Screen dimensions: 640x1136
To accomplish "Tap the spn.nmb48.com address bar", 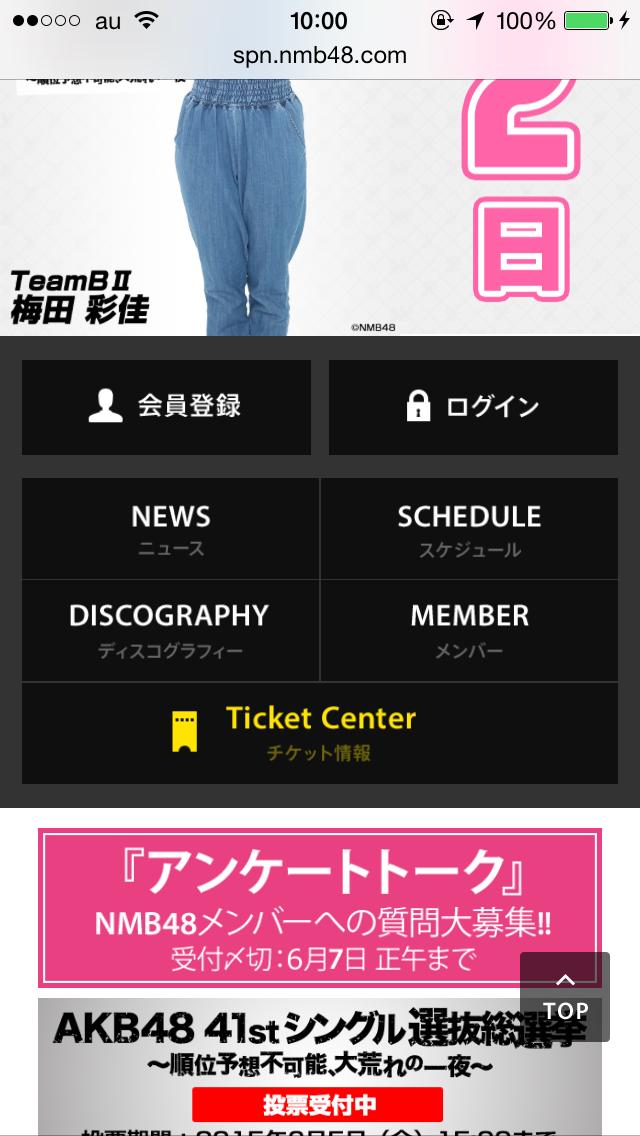I will [320, 55].
